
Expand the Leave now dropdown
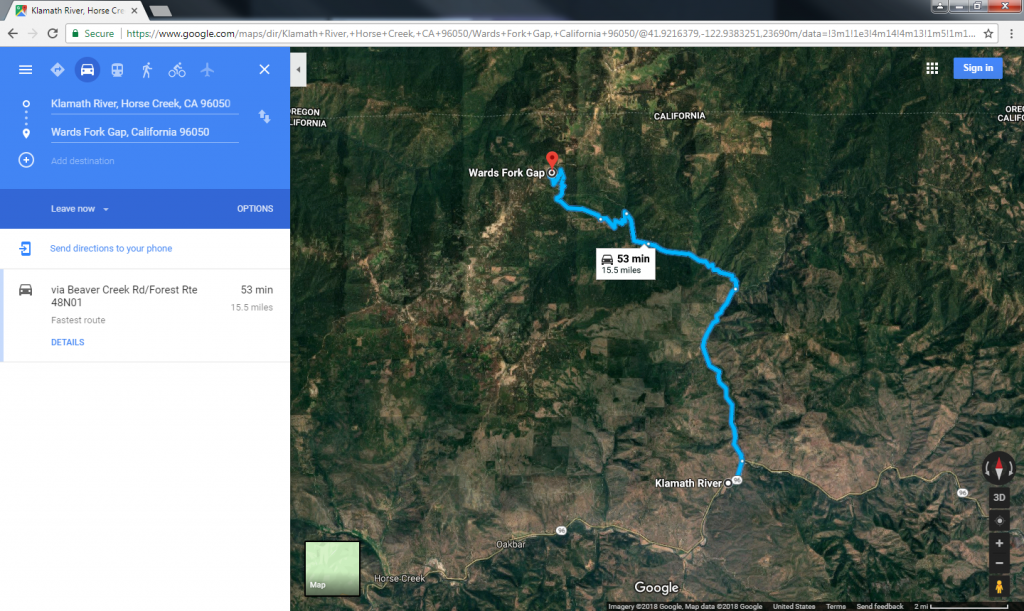(80, 209)
